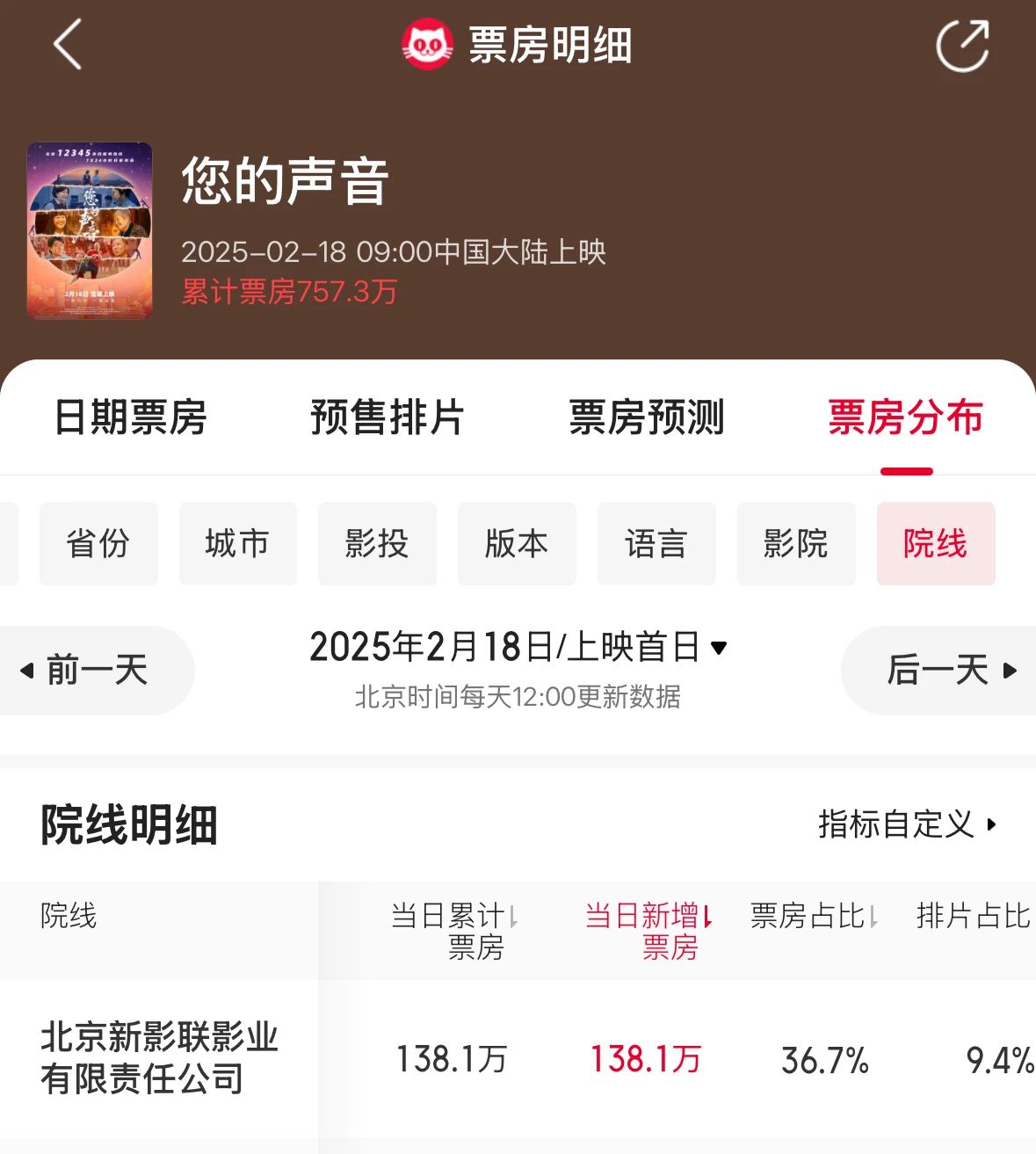The height and width of the screenshot is (1154, 1036).
Task: Select the 影院 filter chip
Action: click(796, 544)
